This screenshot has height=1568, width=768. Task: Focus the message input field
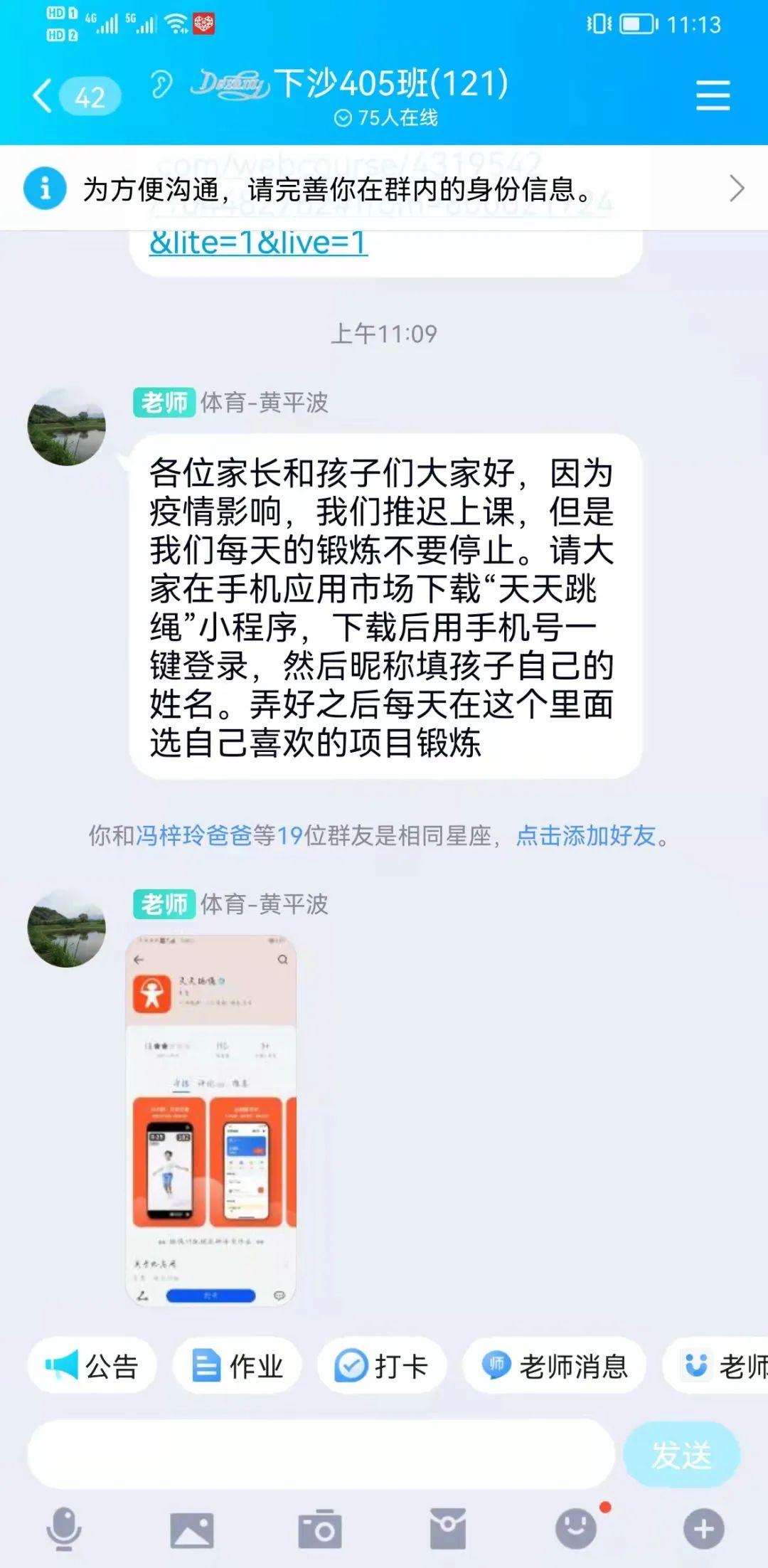pos(320,1454)
